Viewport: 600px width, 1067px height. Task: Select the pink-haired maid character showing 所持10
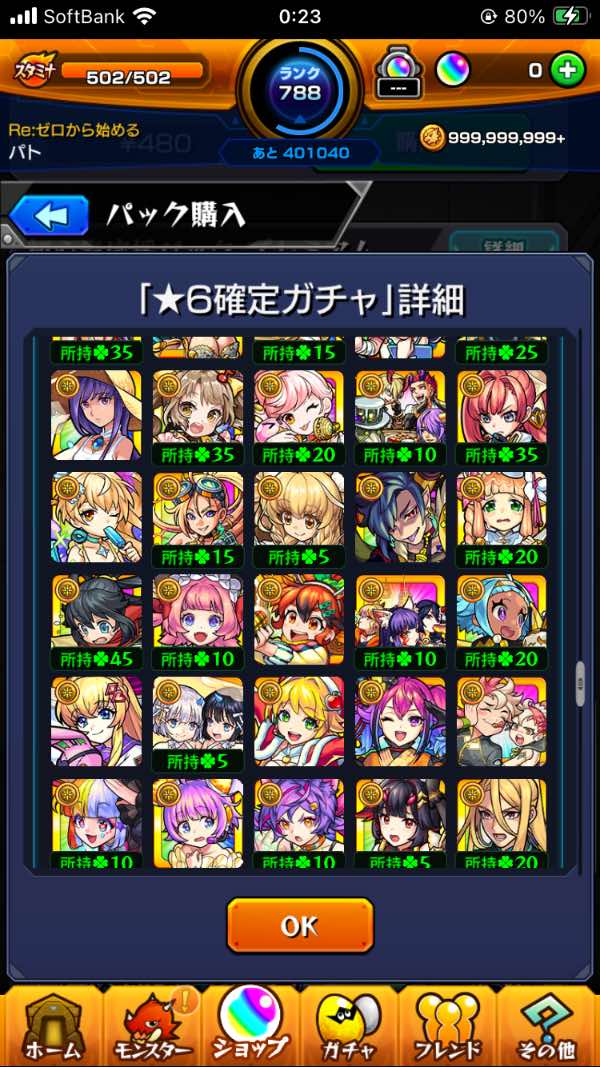click(197, 620)
